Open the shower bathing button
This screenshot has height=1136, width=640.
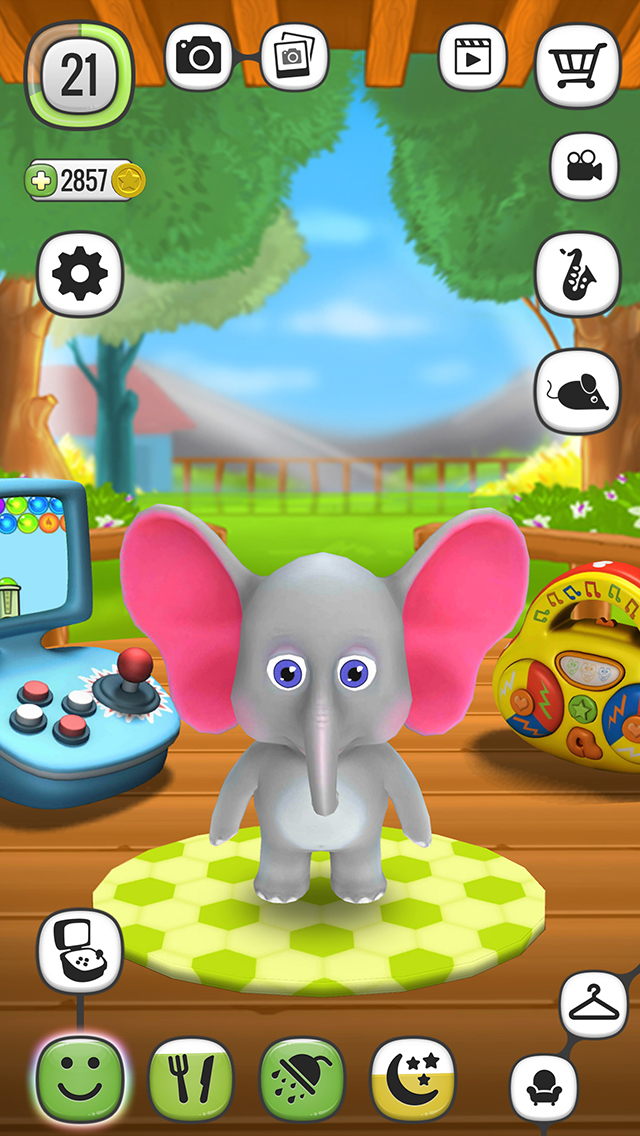(302, 1079)
